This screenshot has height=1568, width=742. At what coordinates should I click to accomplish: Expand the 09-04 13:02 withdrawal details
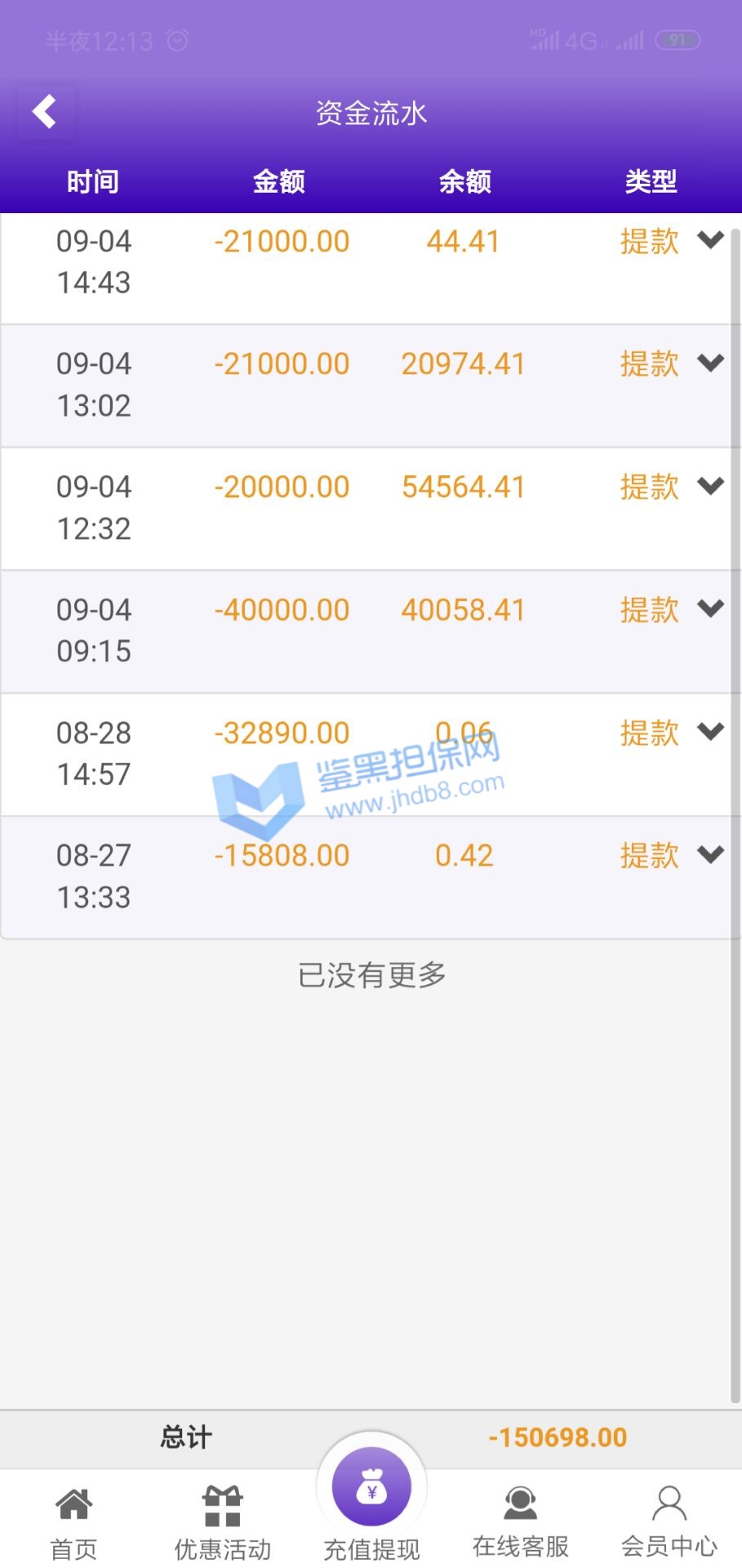tap(710, 363)
